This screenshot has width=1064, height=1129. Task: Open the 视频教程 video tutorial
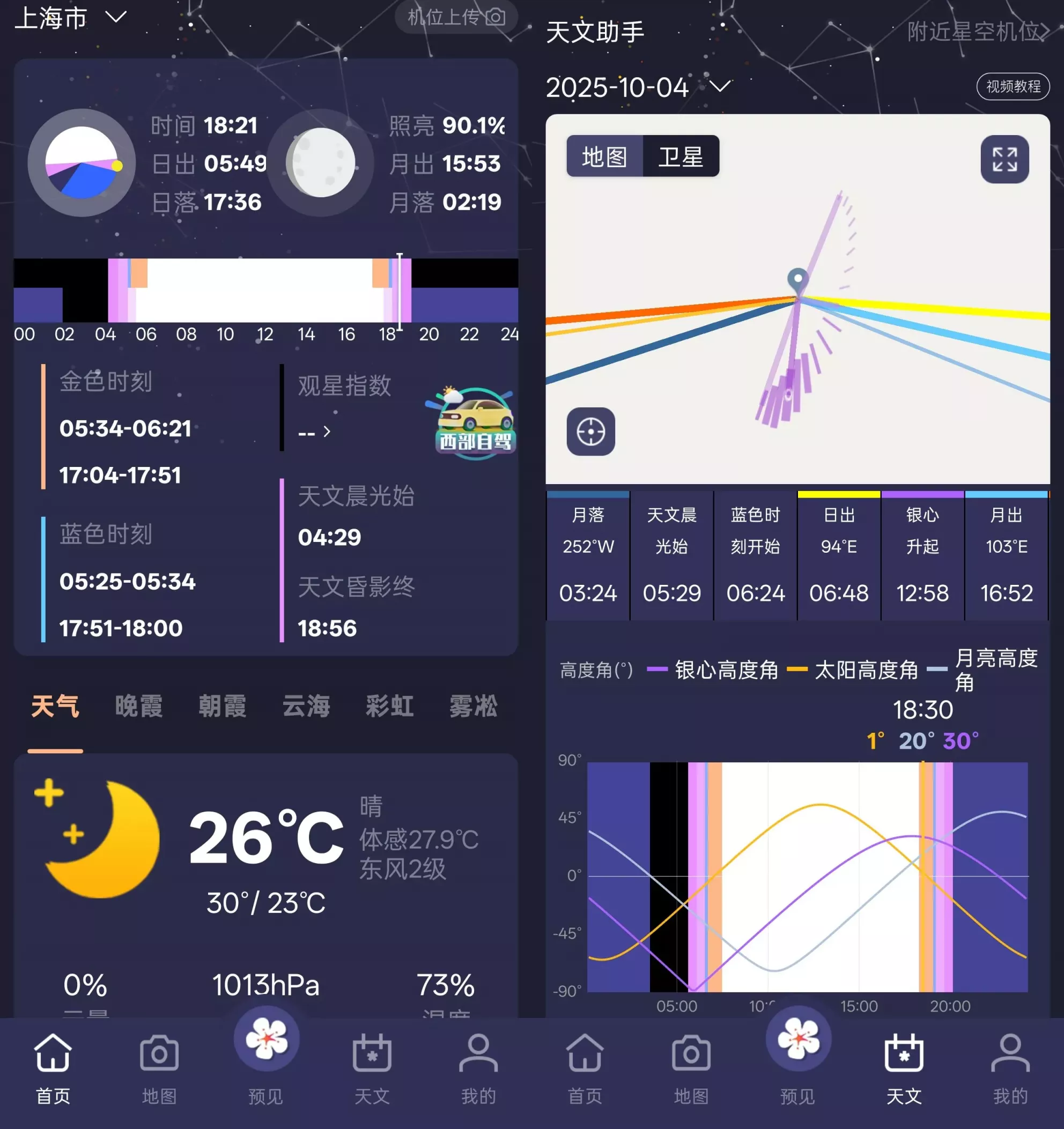click(x=1013, y=87)
